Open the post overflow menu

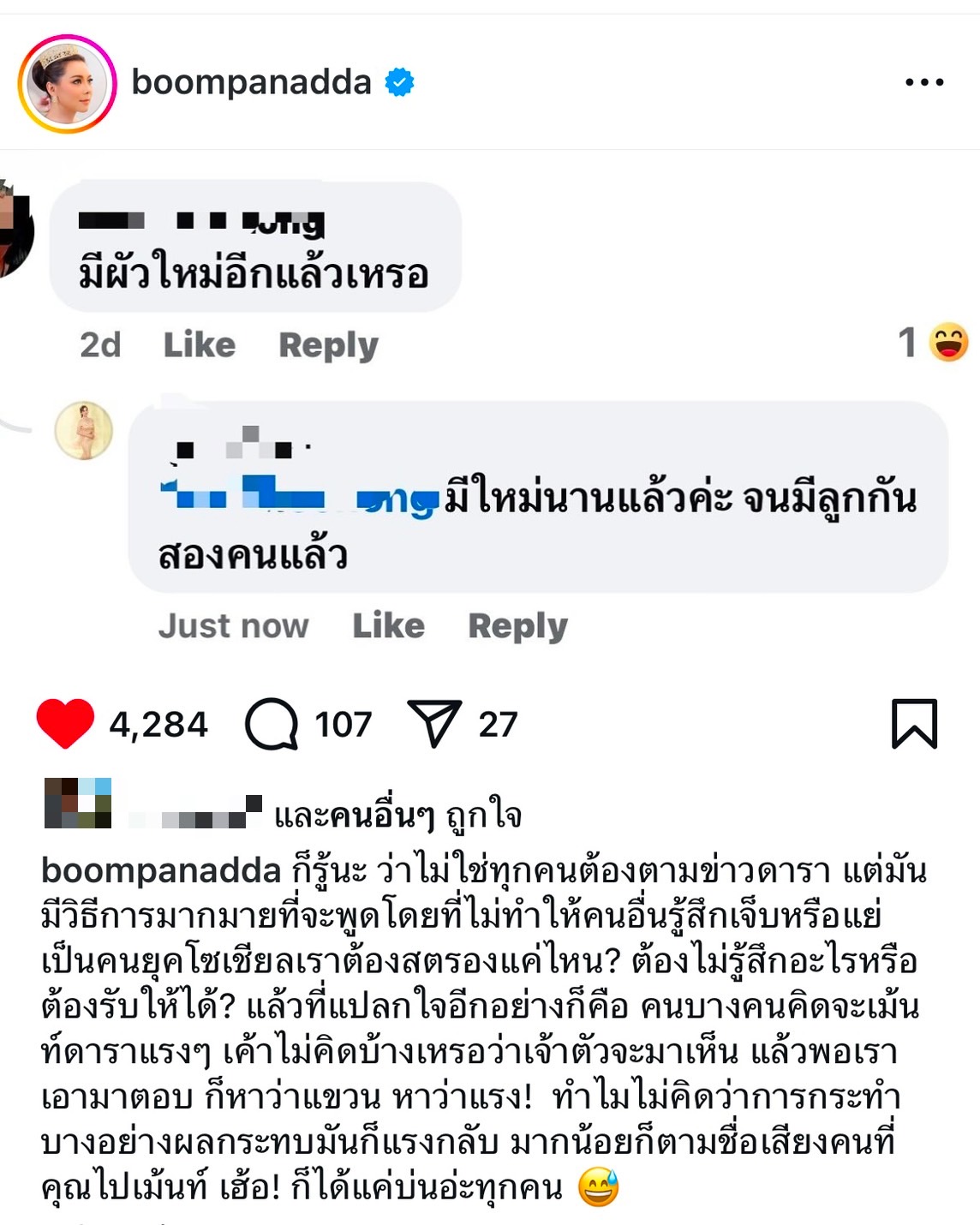coord(924,82)
